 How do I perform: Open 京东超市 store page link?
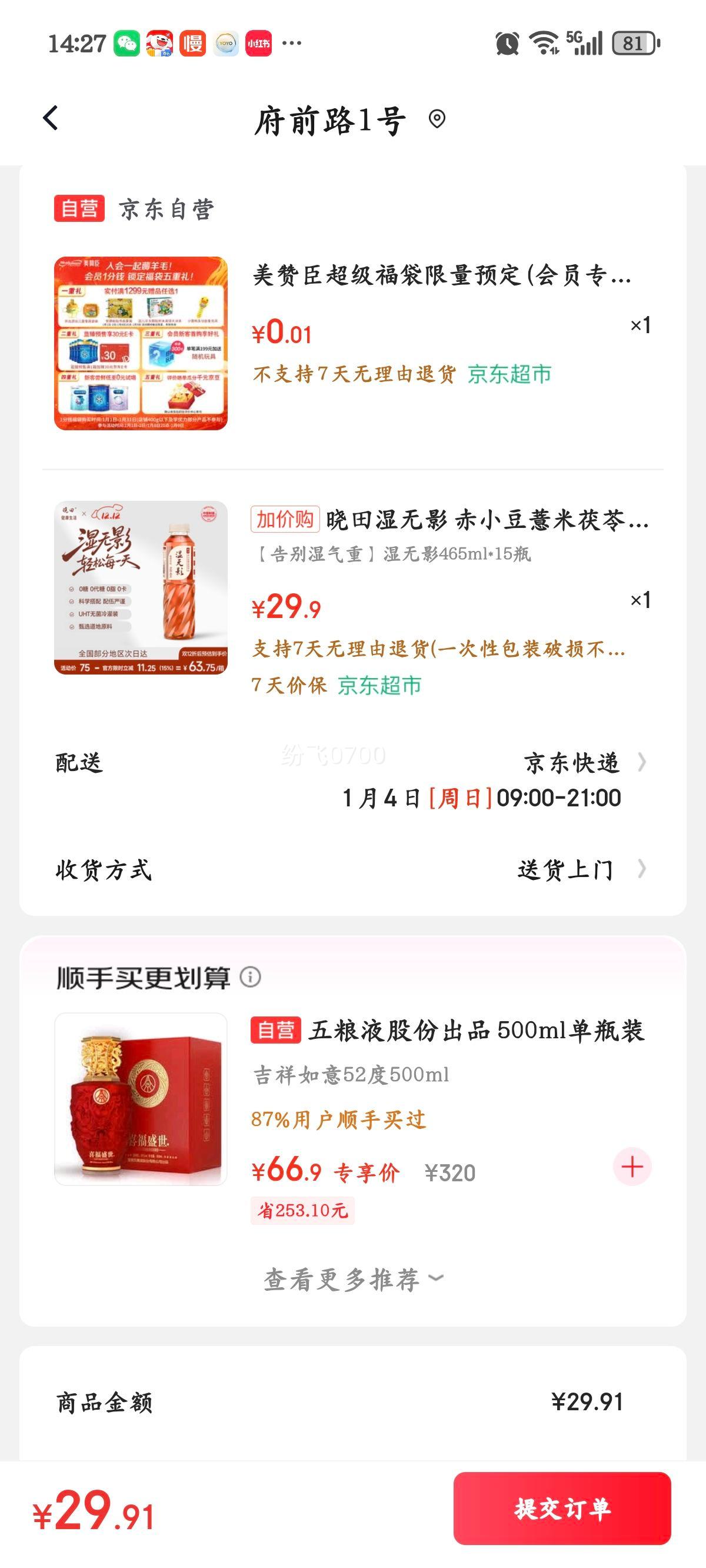click(x=510, y=376)
